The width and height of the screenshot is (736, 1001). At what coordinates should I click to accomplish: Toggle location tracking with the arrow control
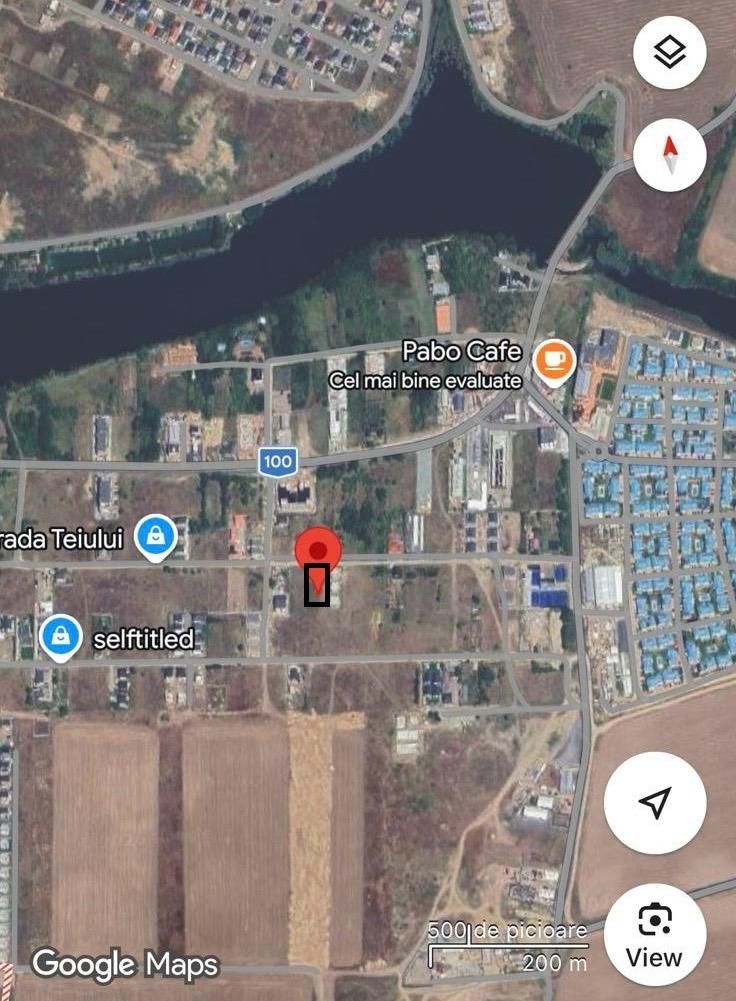coord(655,801)
